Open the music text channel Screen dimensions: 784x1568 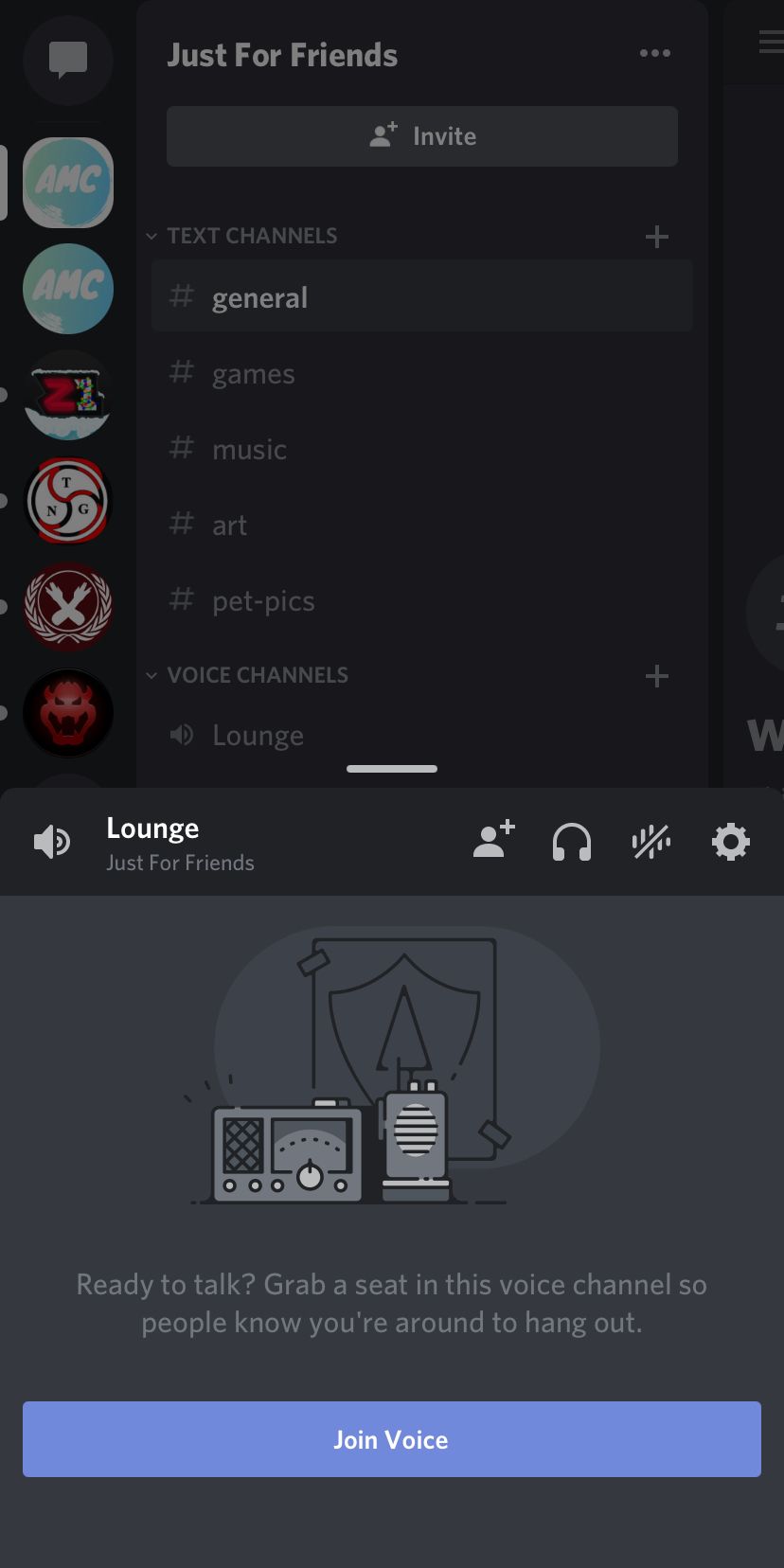(x=422, y=449)
